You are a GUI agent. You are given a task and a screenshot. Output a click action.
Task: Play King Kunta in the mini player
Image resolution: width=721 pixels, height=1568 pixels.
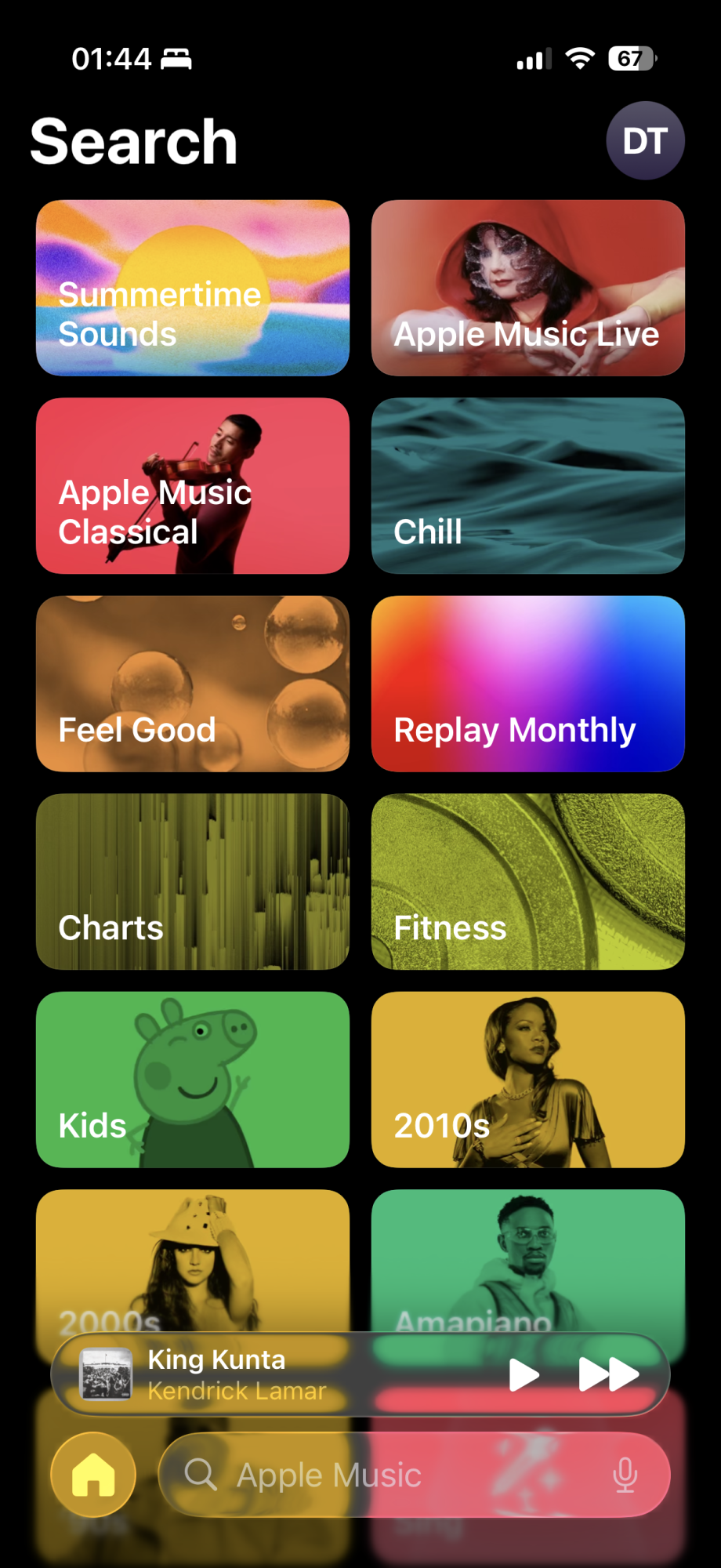pos(524,1374)
